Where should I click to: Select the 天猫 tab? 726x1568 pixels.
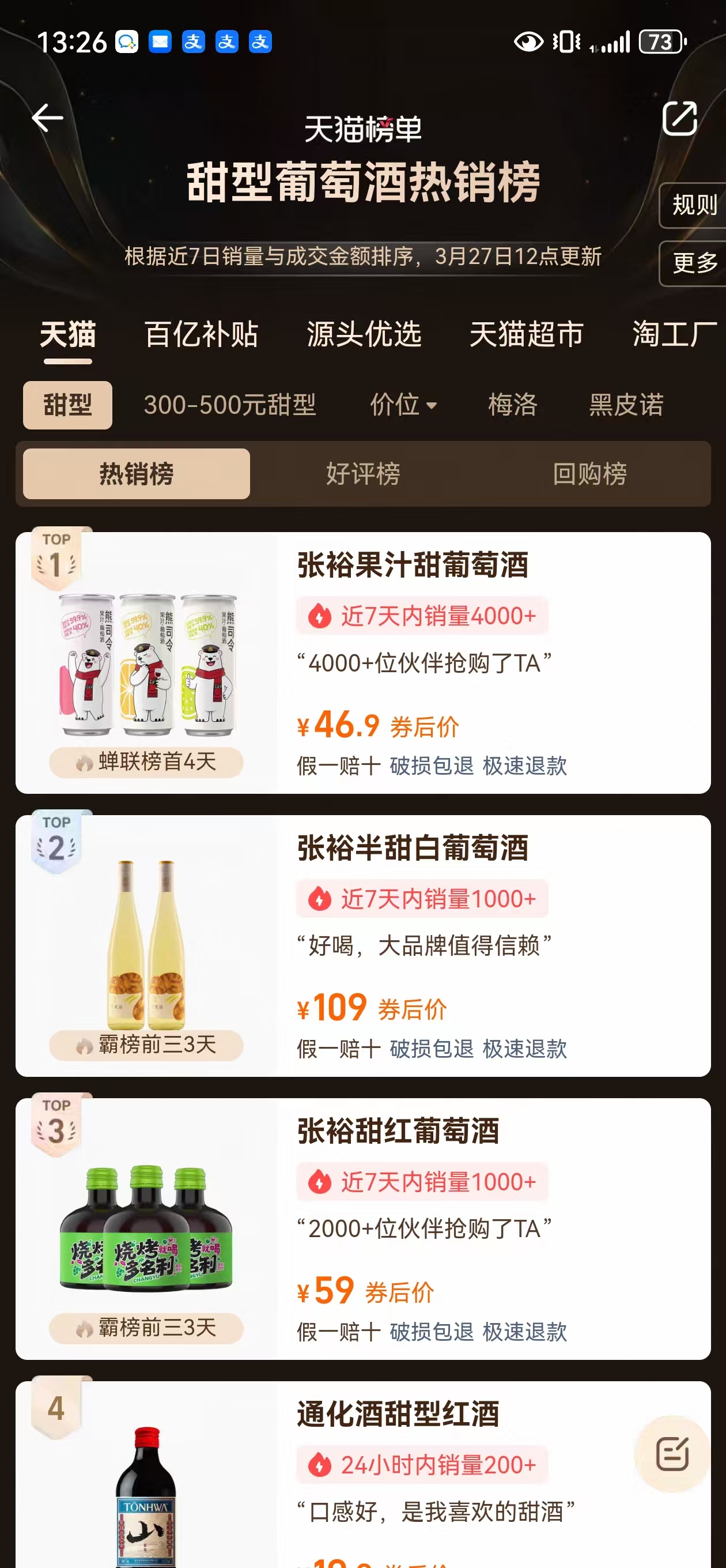tap(67, 334)
